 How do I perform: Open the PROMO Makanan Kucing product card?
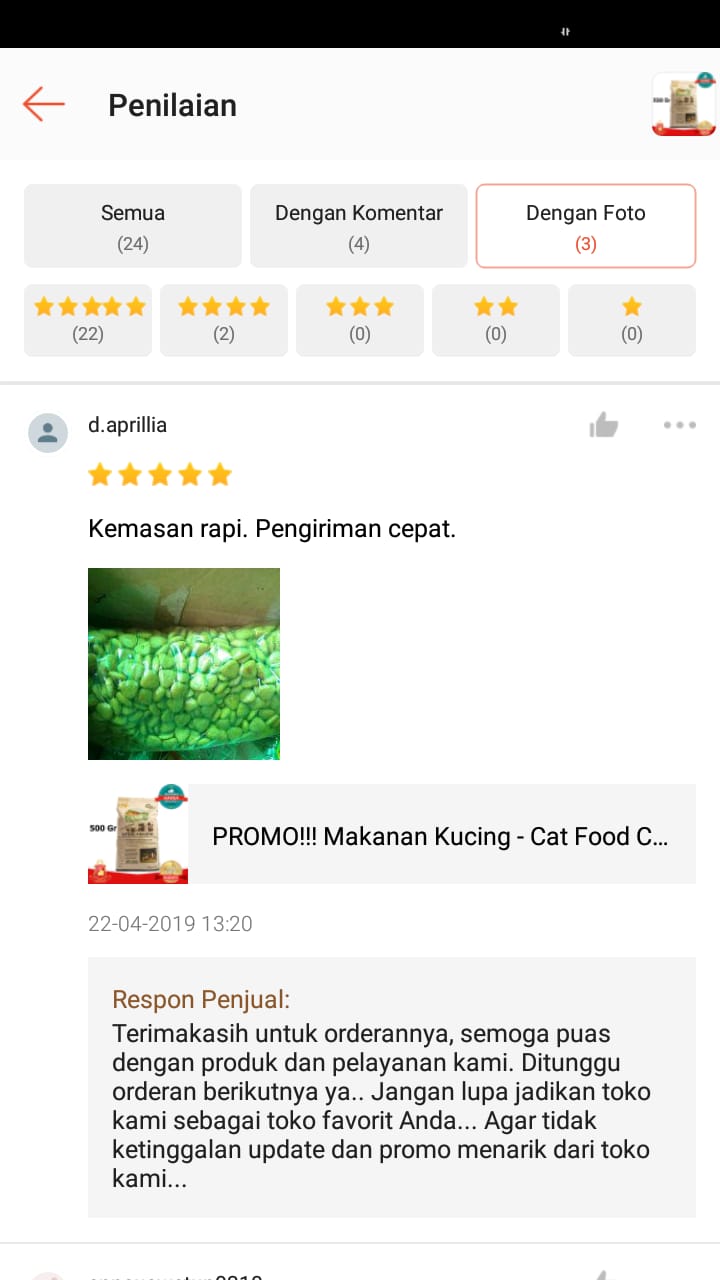392,835
